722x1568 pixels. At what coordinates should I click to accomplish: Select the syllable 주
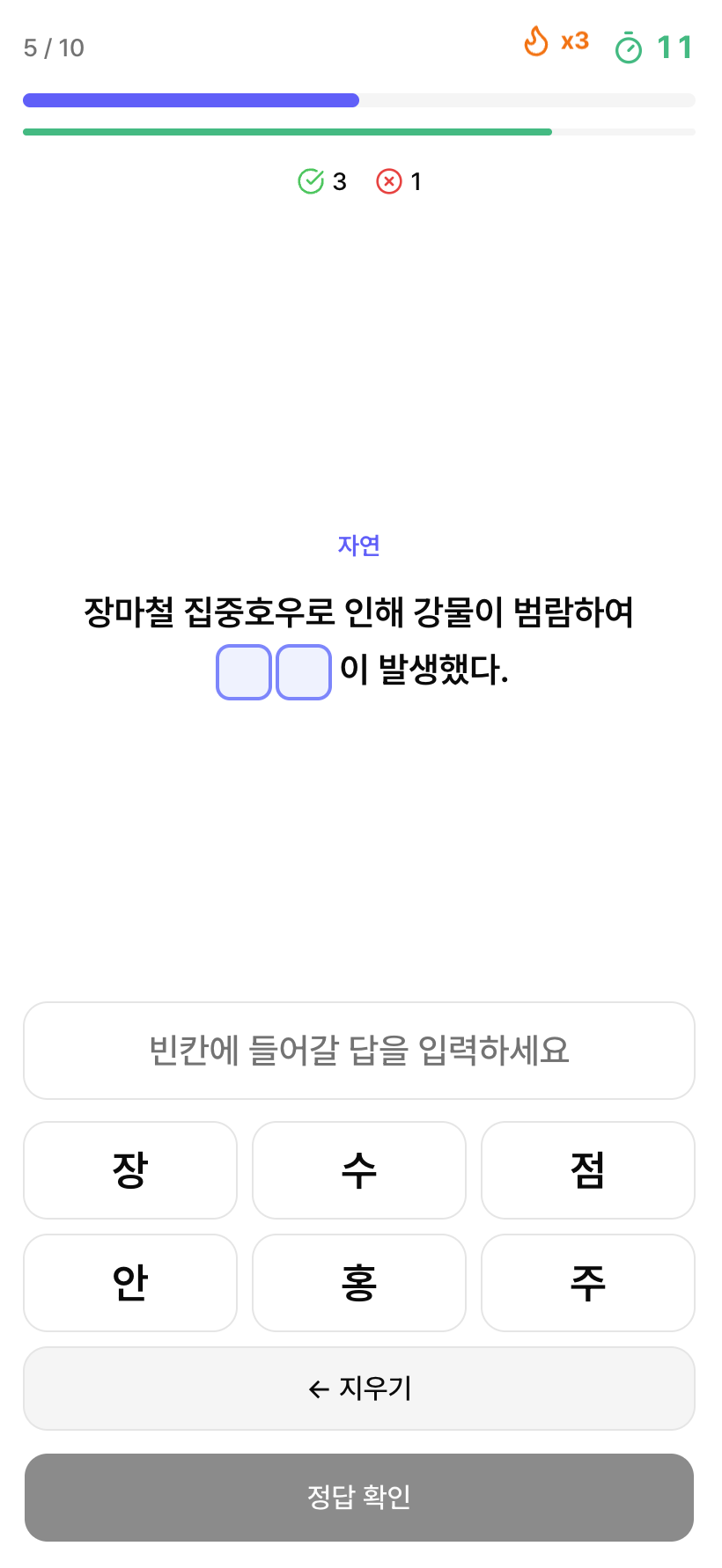(x=588, y=1283)
